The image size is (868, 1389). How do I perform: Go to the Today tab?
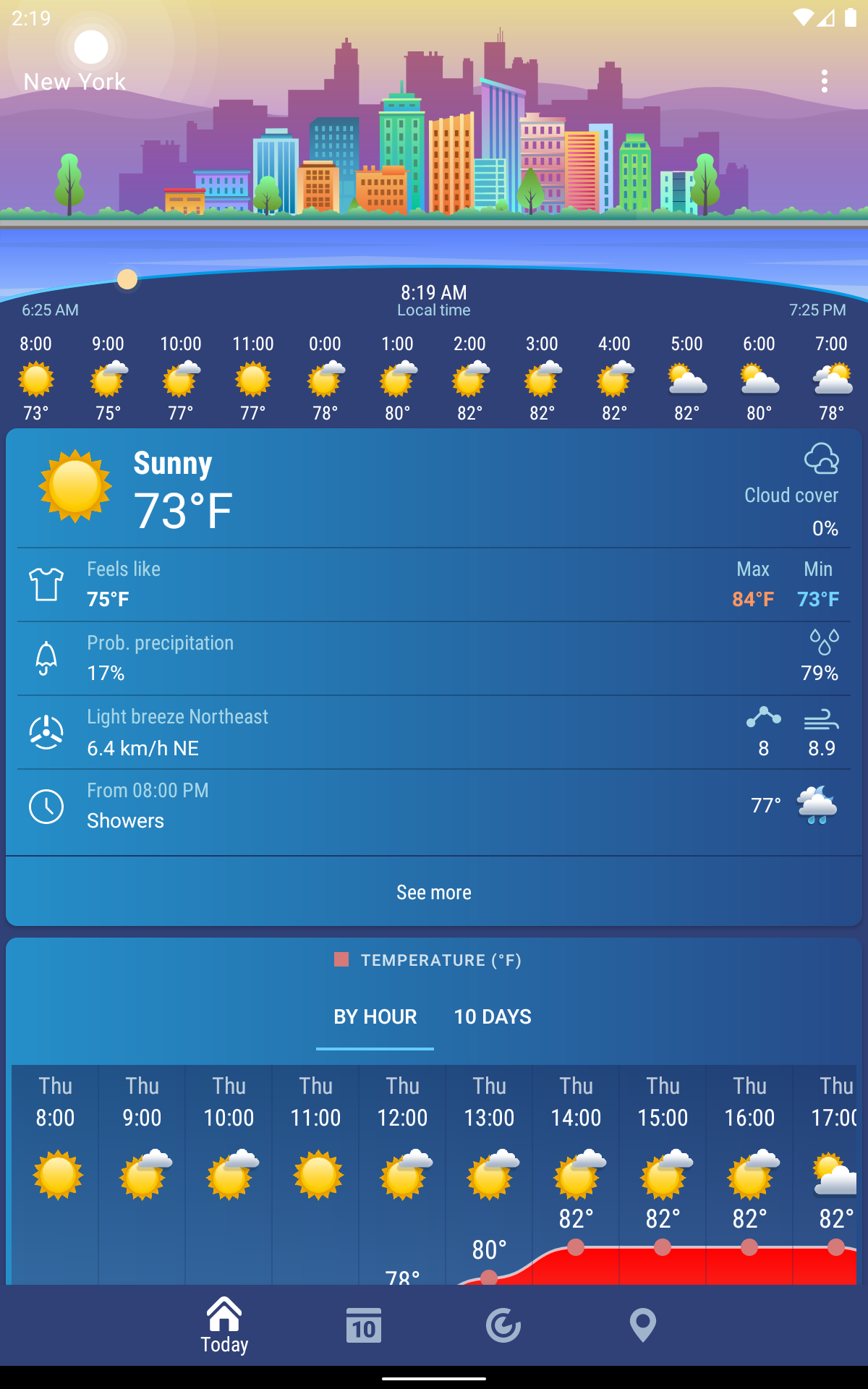(x=224, y=1325)
